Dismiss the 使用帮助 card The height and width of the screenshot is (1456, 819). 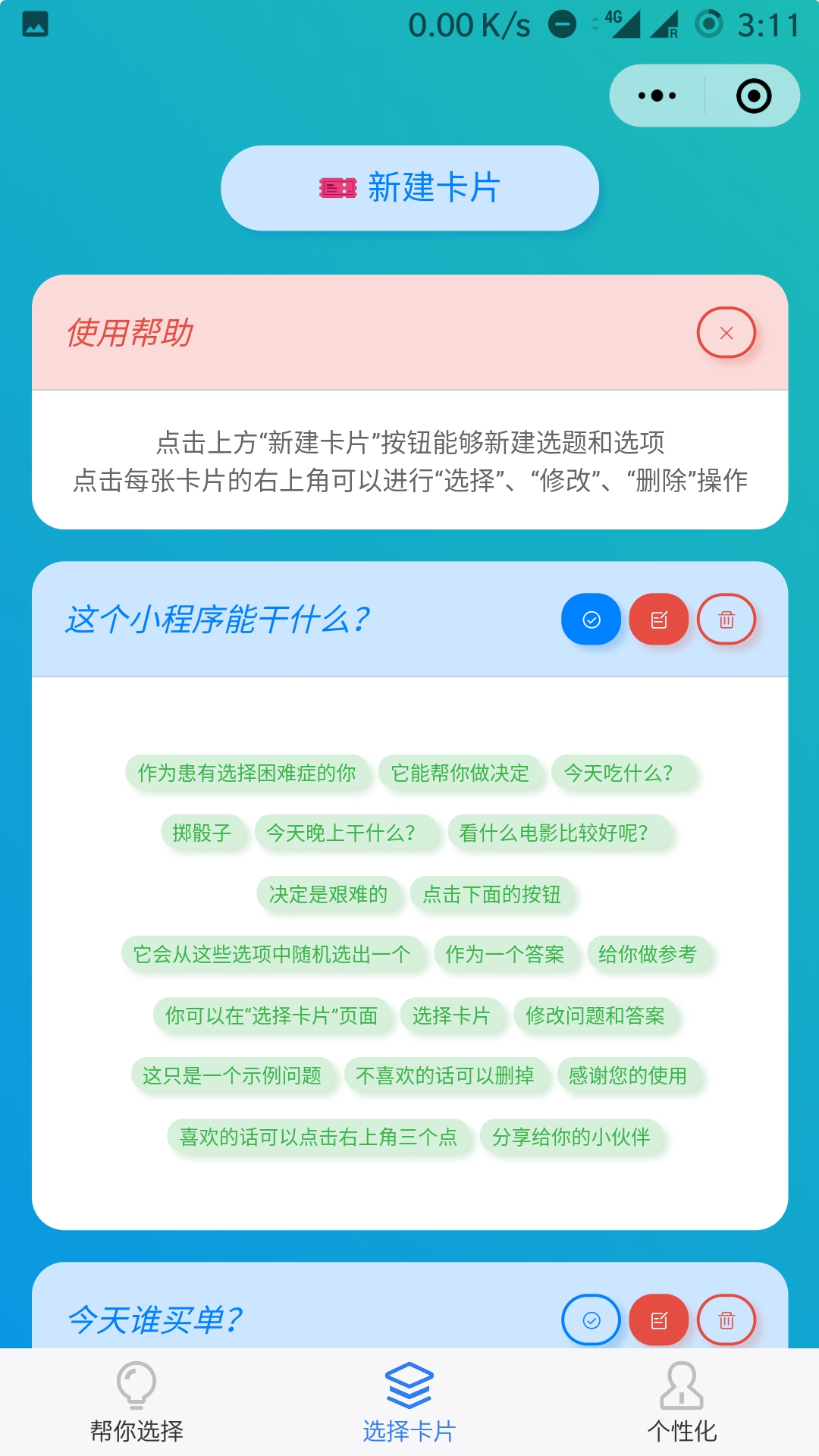pos(726,333)
